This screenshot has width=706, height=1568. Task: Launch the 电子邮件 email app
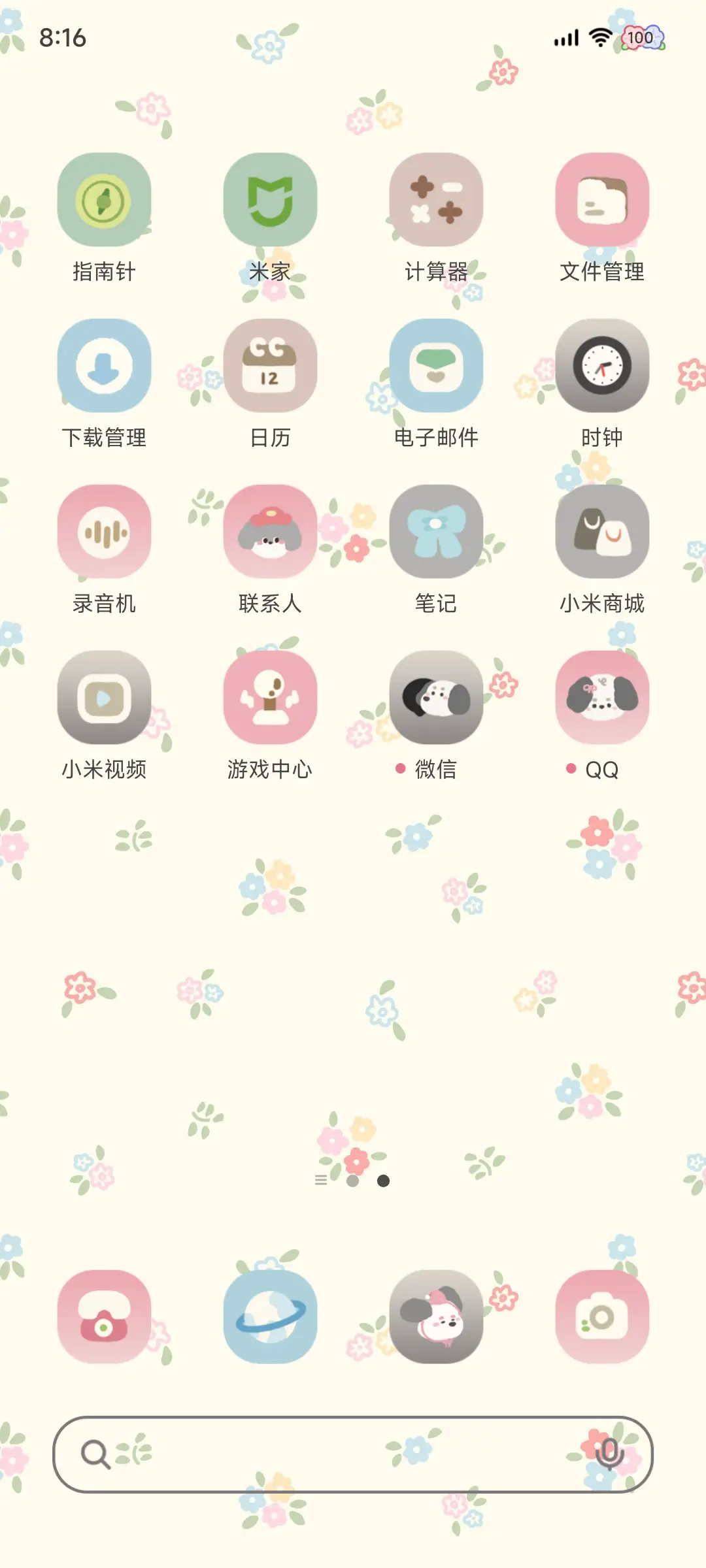click(436, 367)
